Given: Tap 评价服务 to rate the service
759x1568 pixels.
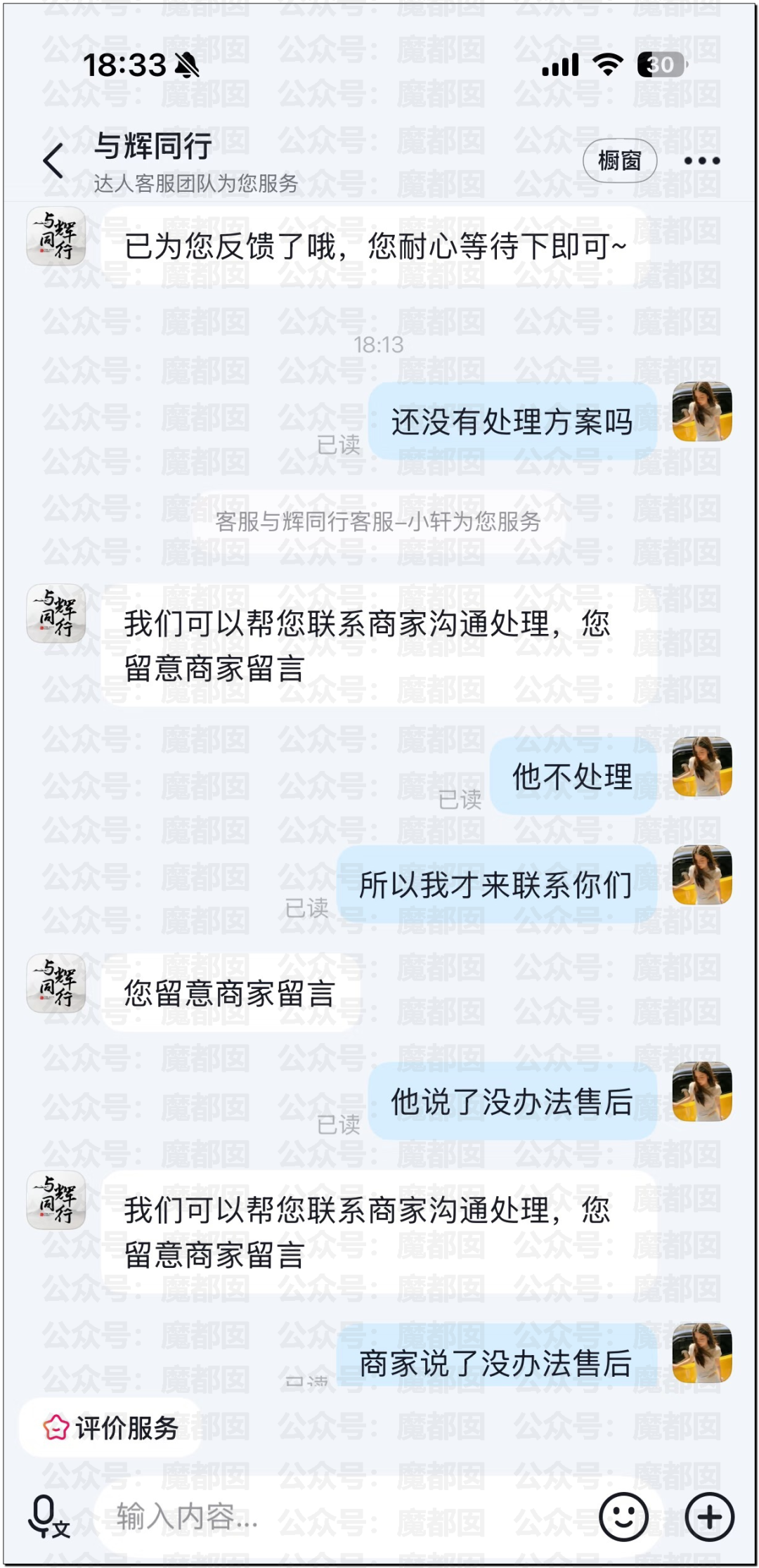Looking at the screenshot, I should pos(111,1428).
